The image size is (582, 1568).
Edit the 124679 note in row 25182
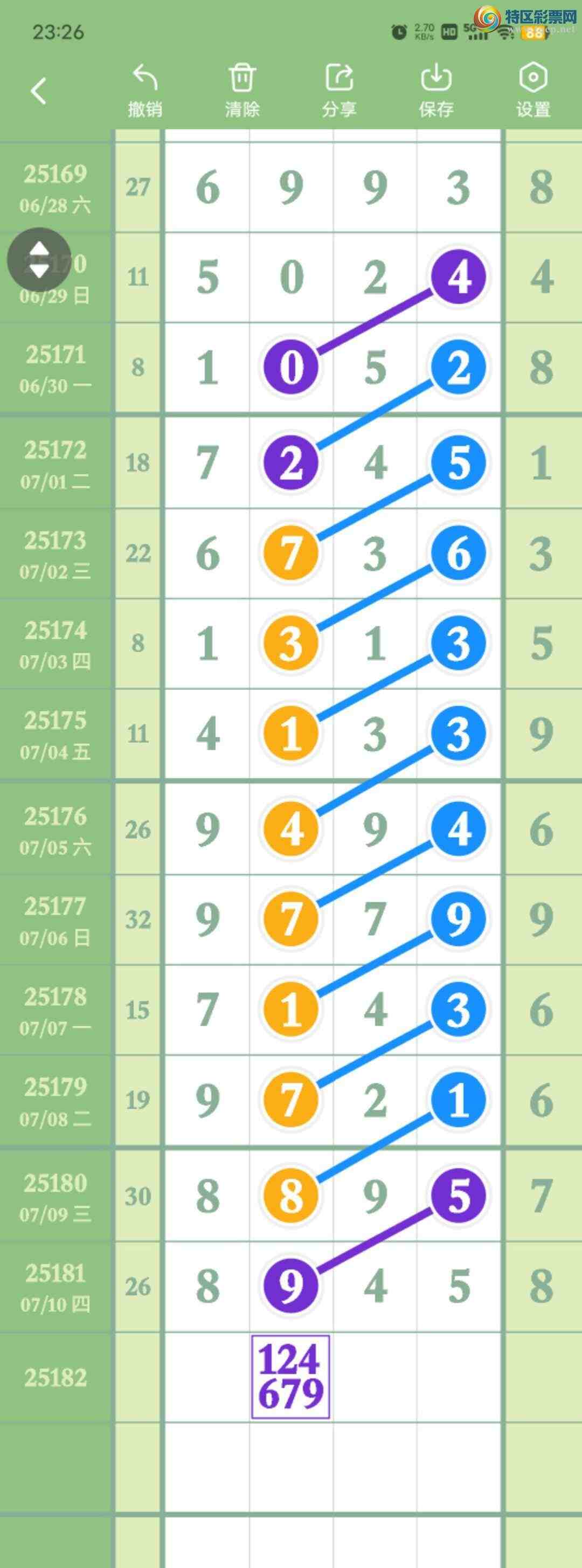click(x=290, y=1377)
